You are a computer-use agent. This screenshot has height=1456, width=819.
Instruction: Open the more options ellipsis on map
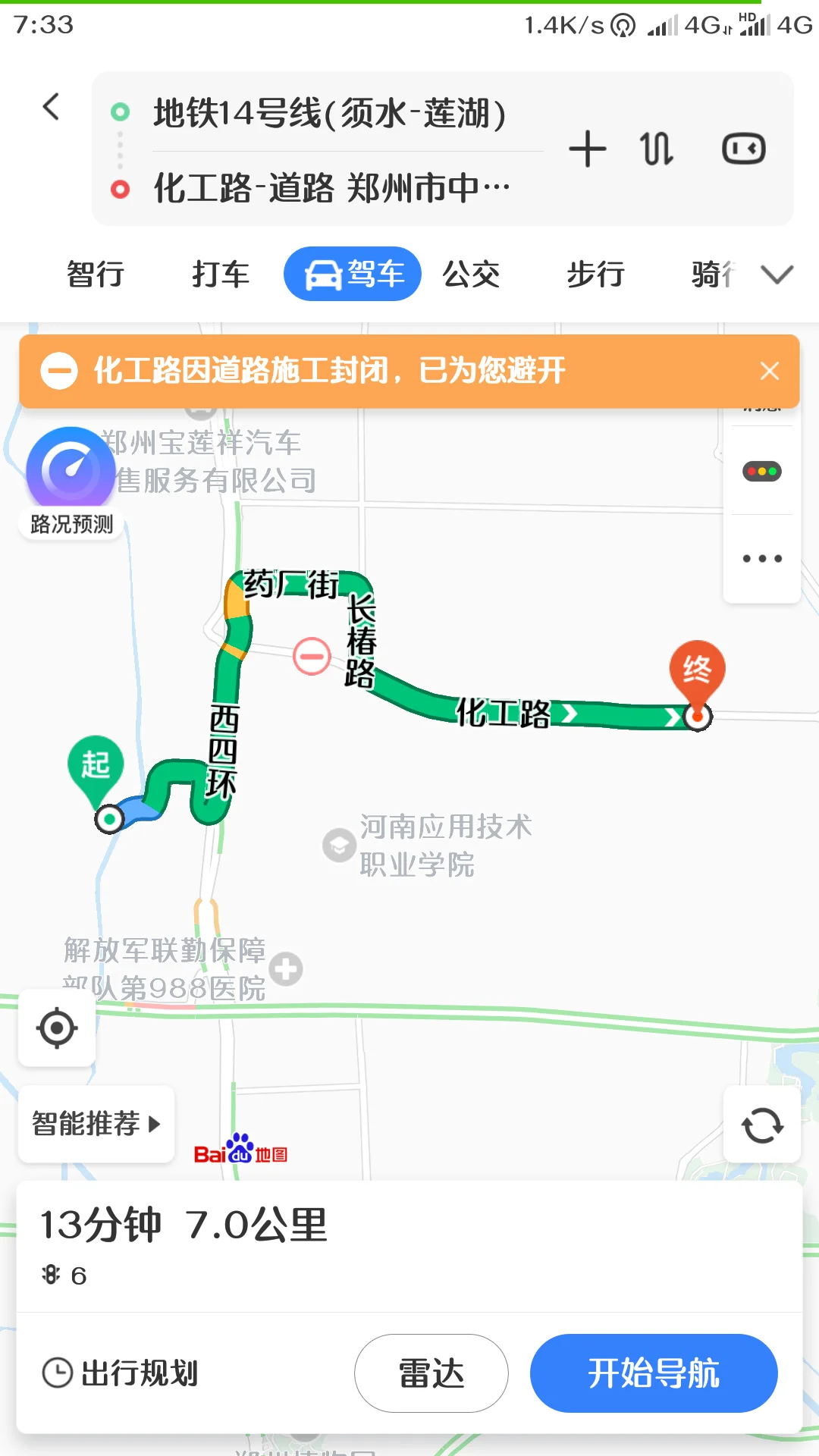(761, 557)
